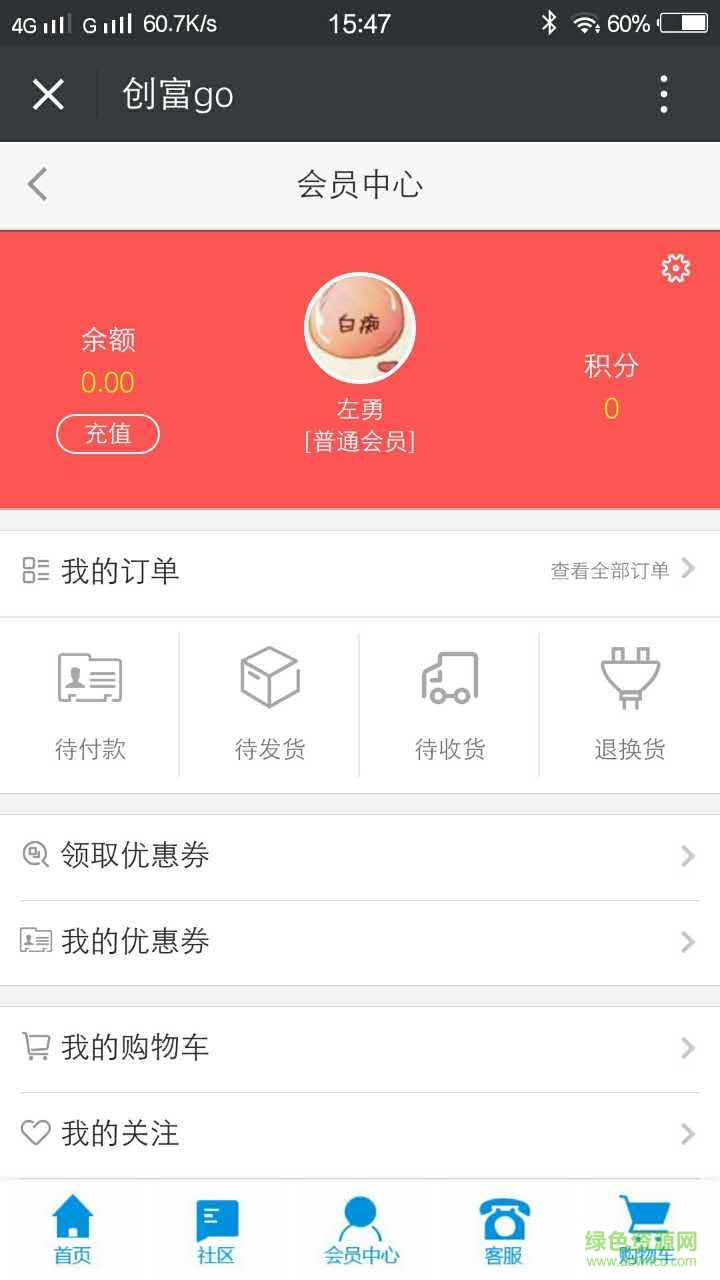The height and width of the screenshot is (1280, 720).
Task: Open 待付款 pending payment orders
Action: coord(90,705)
